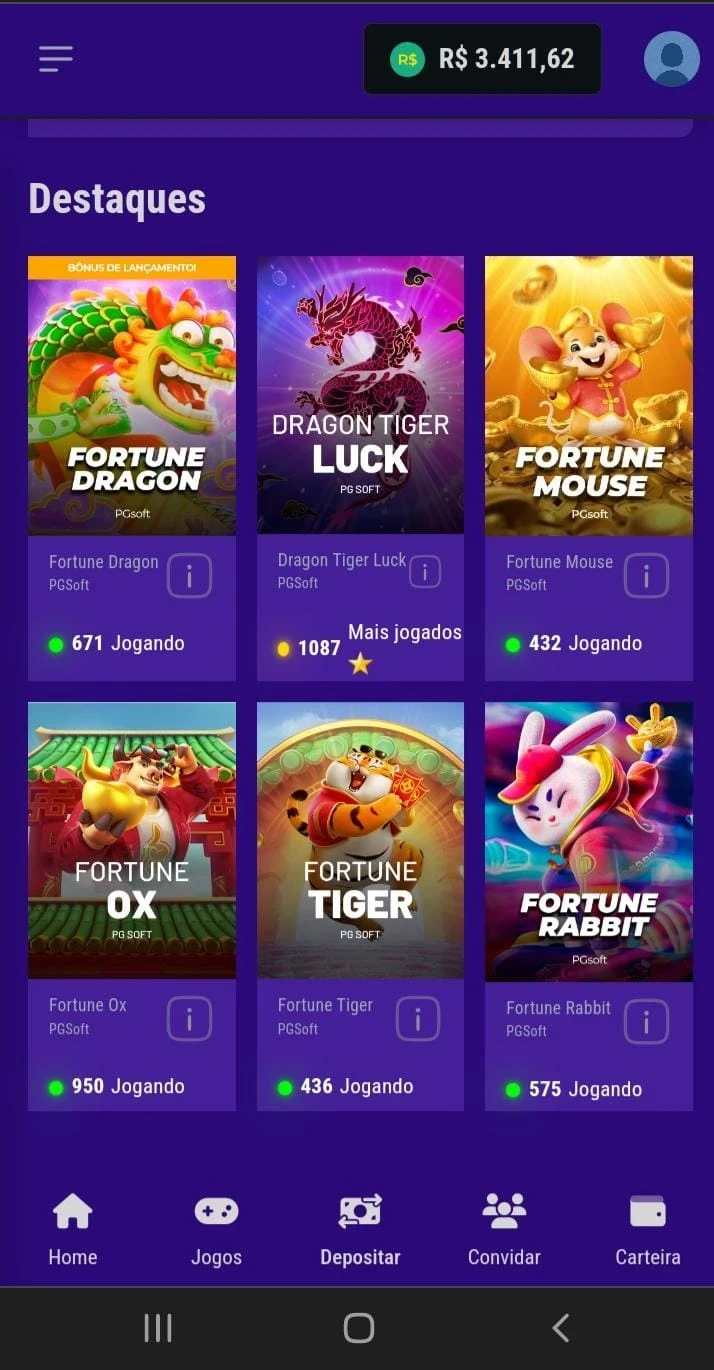This screenshot has width=714, height=1370.
Task: Open the user profile avatar
Action: pyautogui.click(x=671, y=59)
